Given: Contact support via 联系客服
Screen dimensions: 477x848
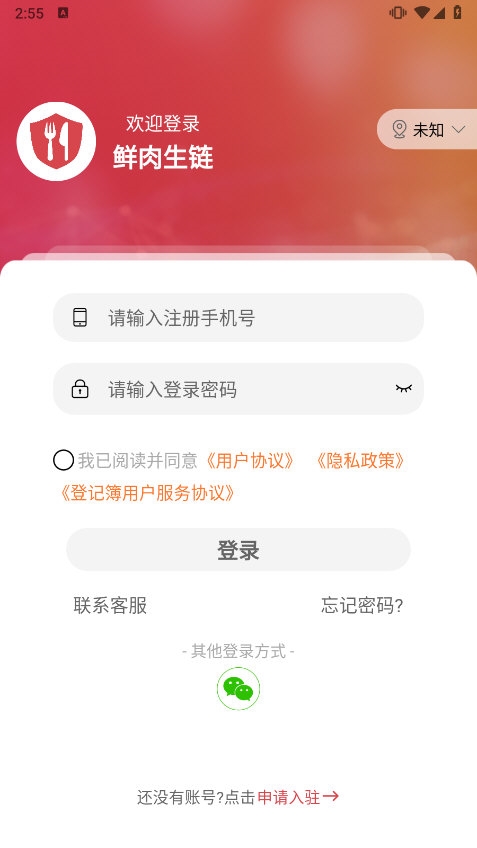Looking at the screenshot, I should click(x=110, y=605).
